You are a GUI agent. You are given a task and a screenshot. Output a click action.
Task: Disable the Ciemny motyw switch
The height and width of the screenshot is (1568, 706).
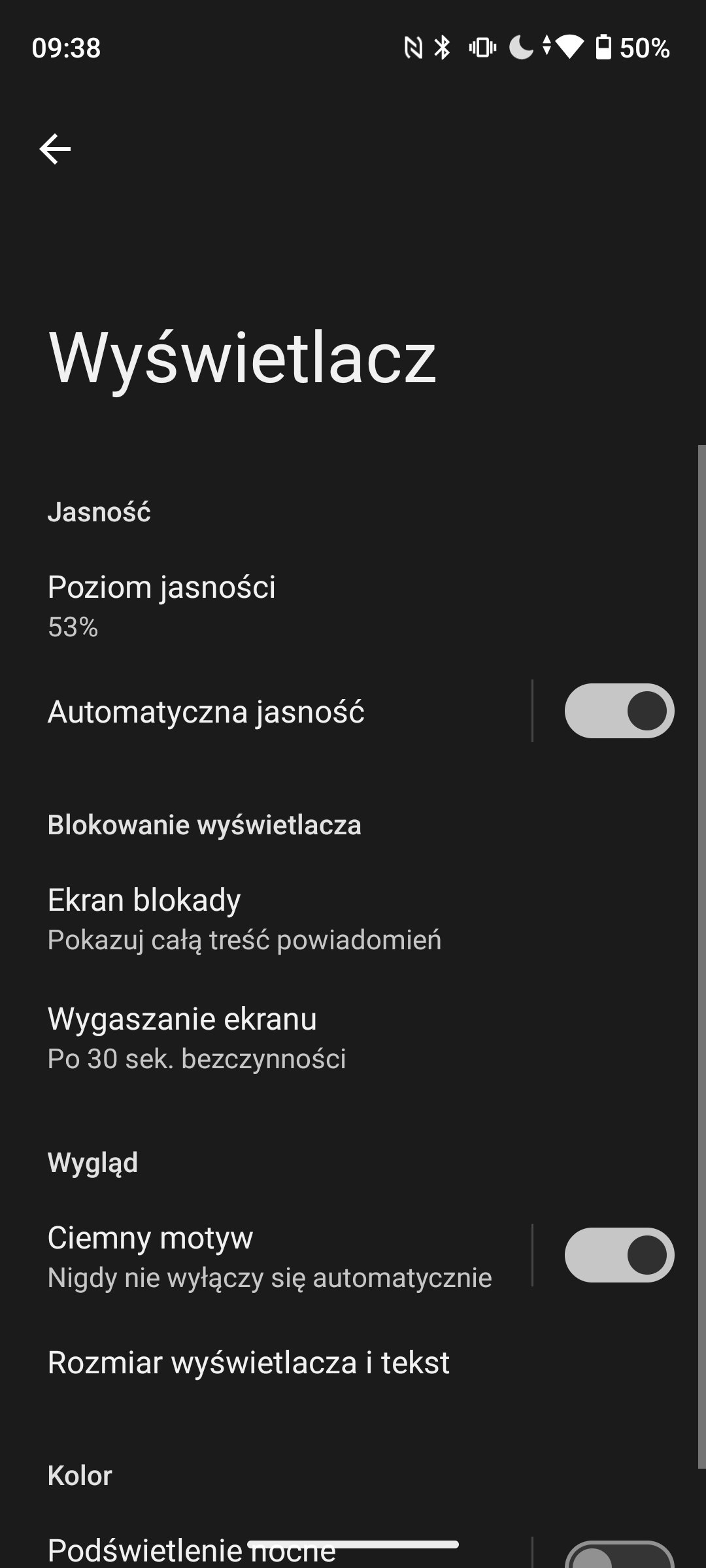619,1255
